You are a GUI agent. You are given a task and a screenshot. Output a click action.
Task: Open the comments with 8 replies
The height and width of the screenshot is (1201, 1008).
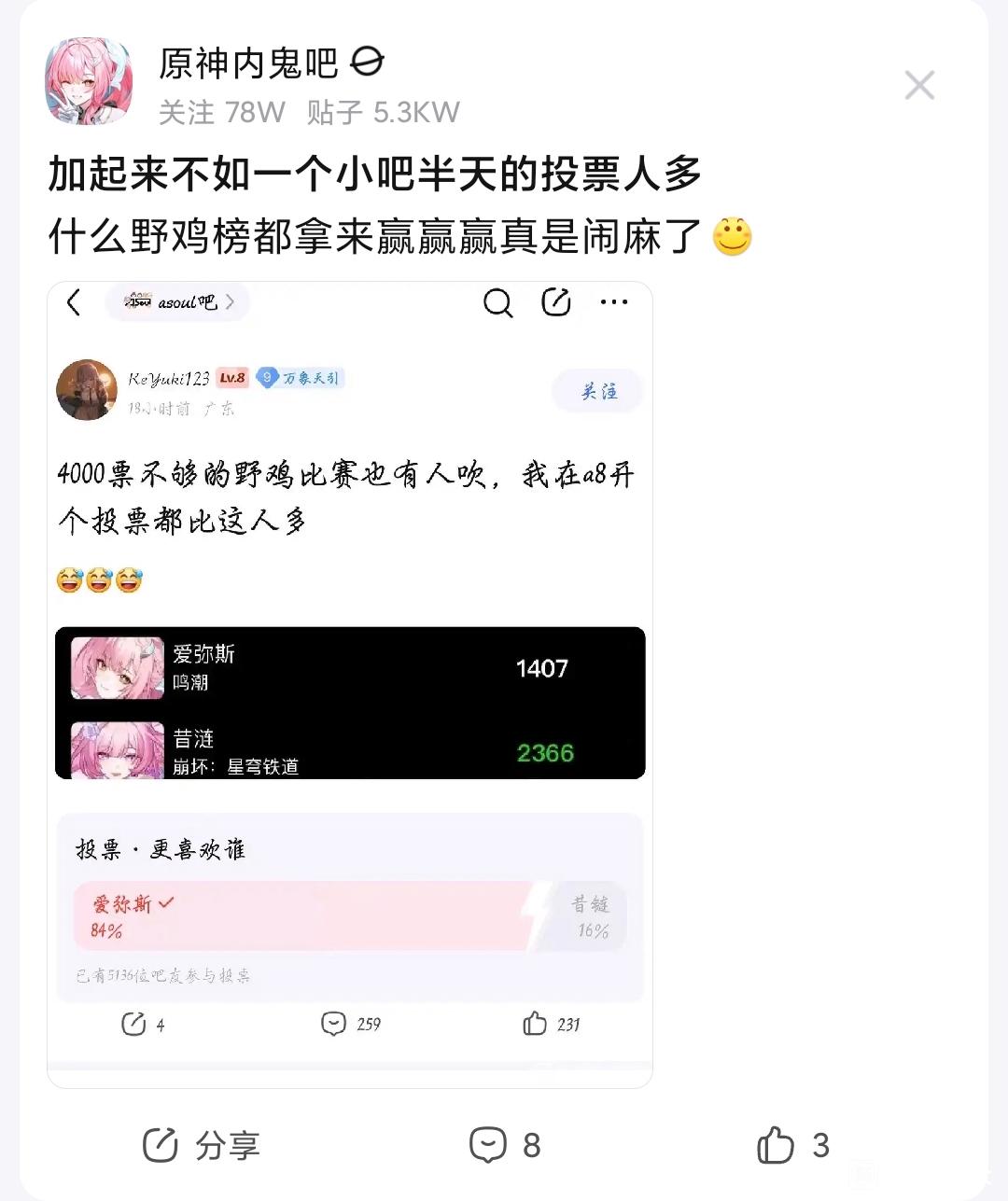click(505, 1145)
